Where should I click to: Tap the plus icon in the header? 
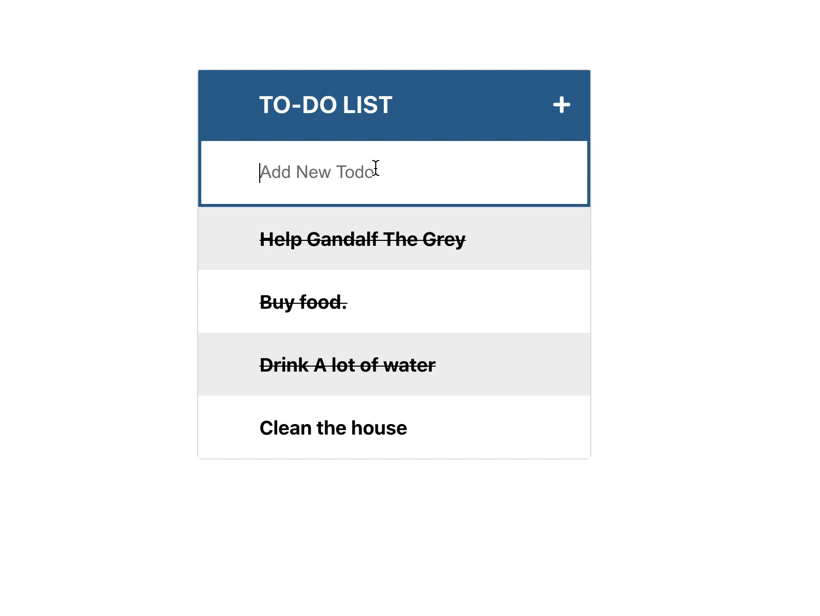[x=561, y=105]
